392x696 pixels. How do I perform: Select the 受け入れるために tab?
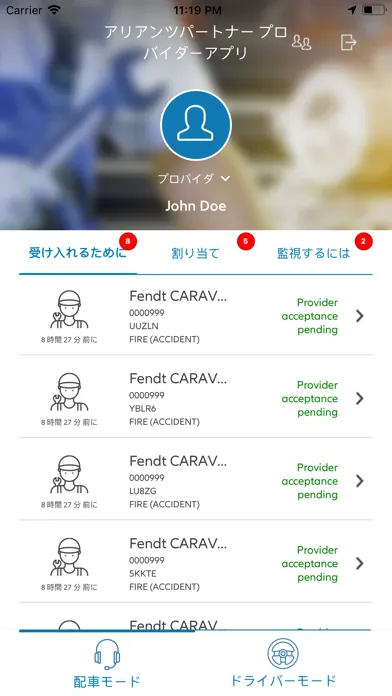[x=78, y=253]
